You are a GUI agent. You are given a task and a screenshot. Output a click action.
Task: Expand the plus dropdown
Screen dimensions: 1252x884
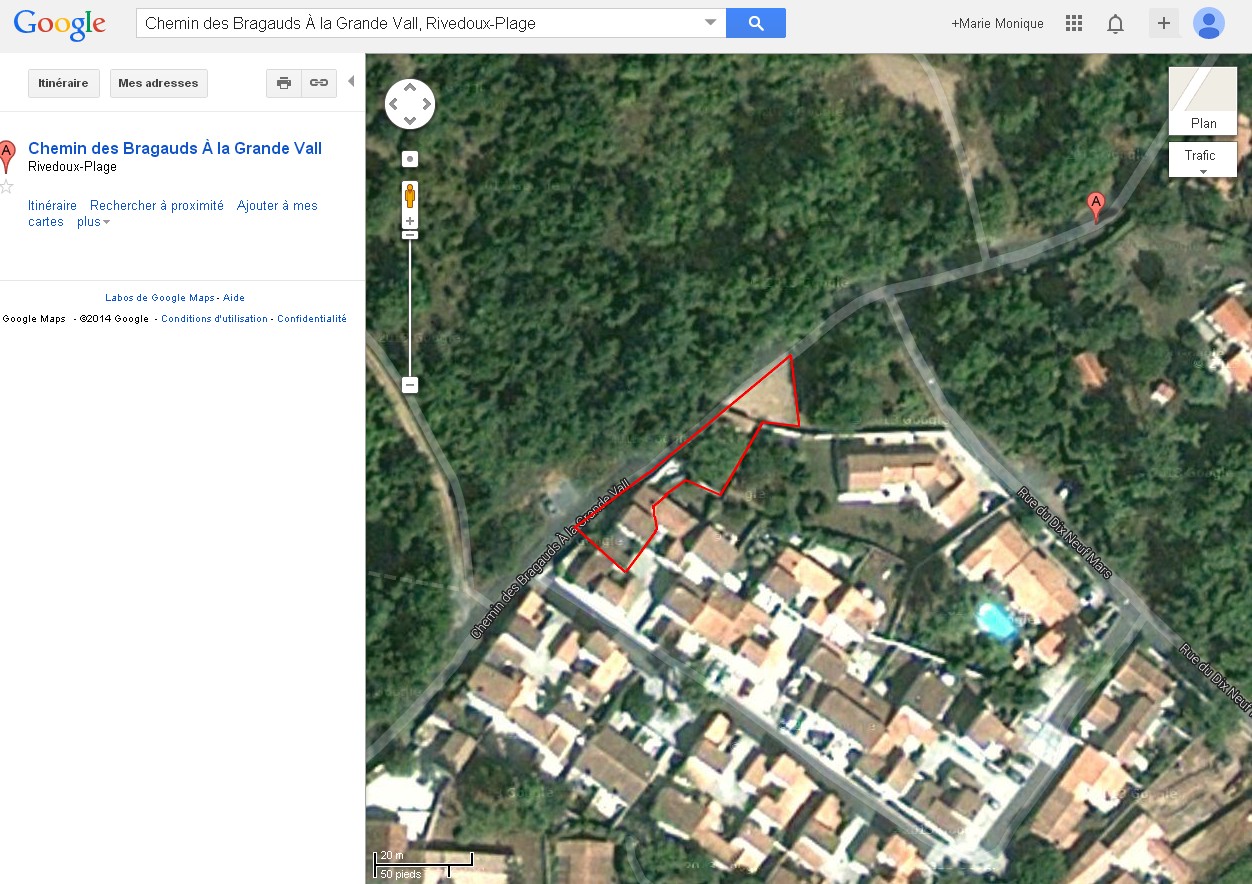tap(93, 222)
